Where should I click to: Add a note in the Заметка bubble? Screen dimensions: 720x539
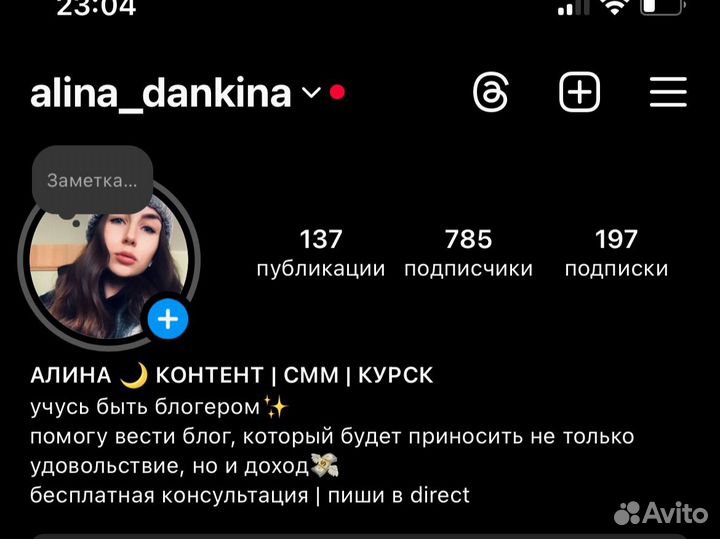(x=92, y=181)
